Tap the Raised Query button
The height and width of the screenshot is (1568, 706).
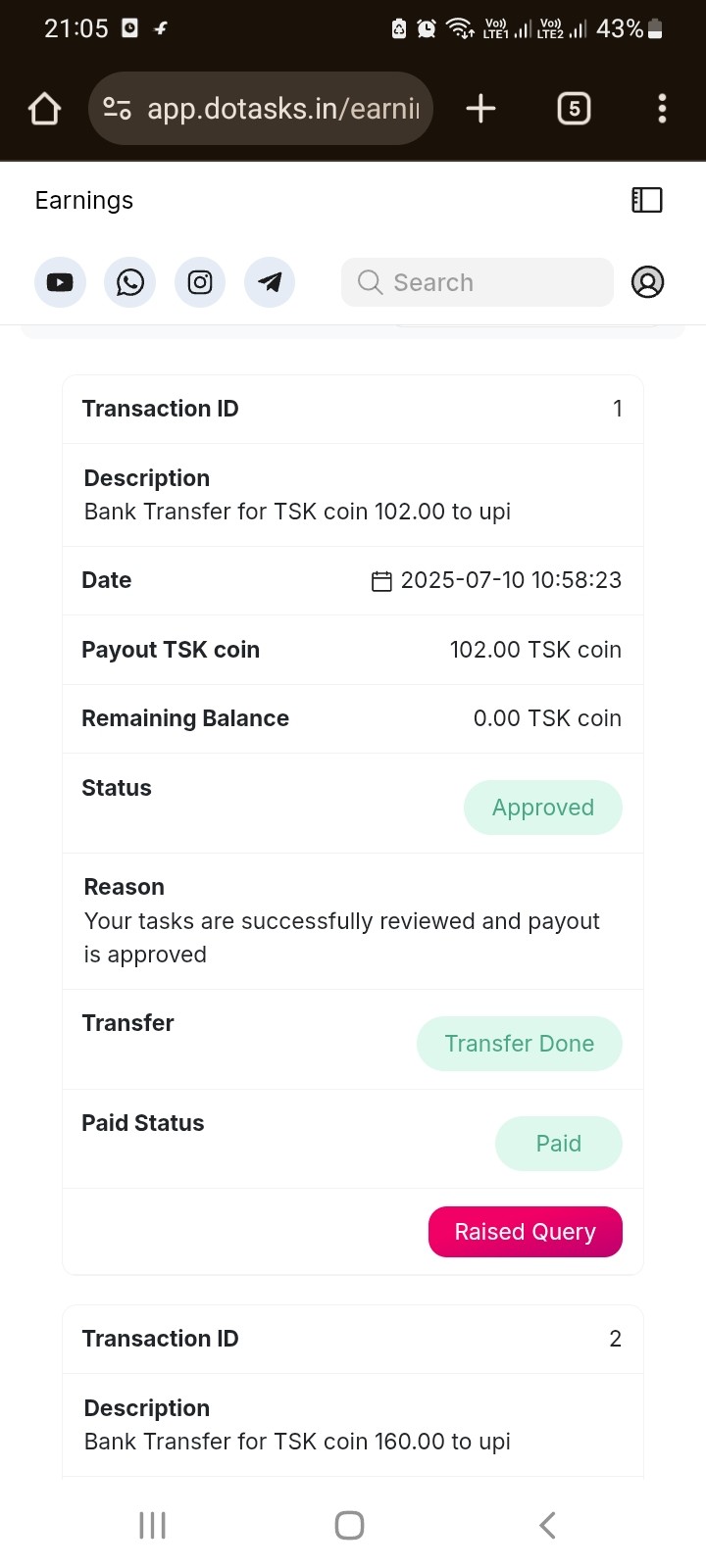pyautogui.click(x=525, y=1231)
